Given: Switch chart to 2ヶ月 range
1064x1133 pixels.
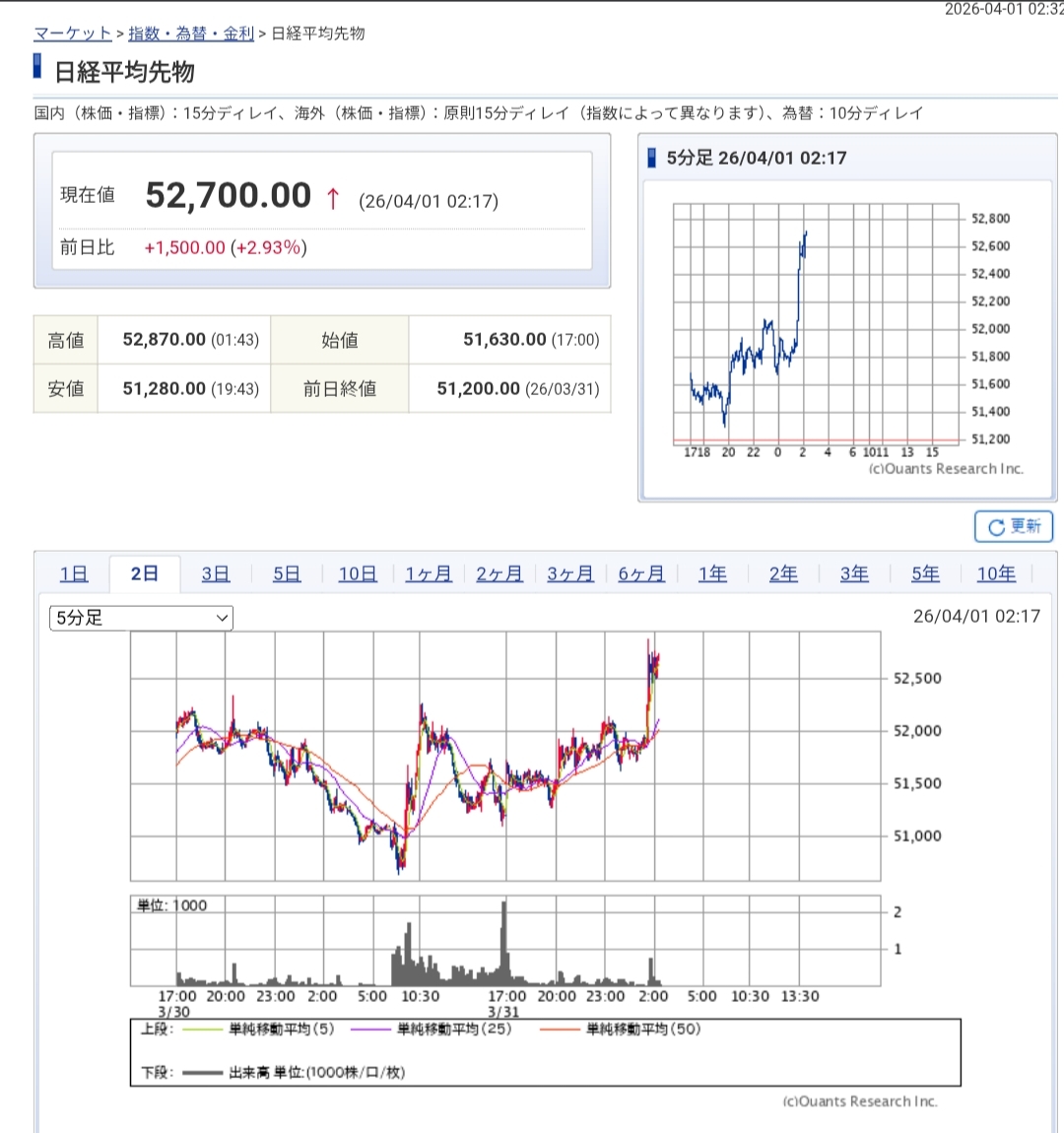Looking at the screenshot, I should coord(499,574).
